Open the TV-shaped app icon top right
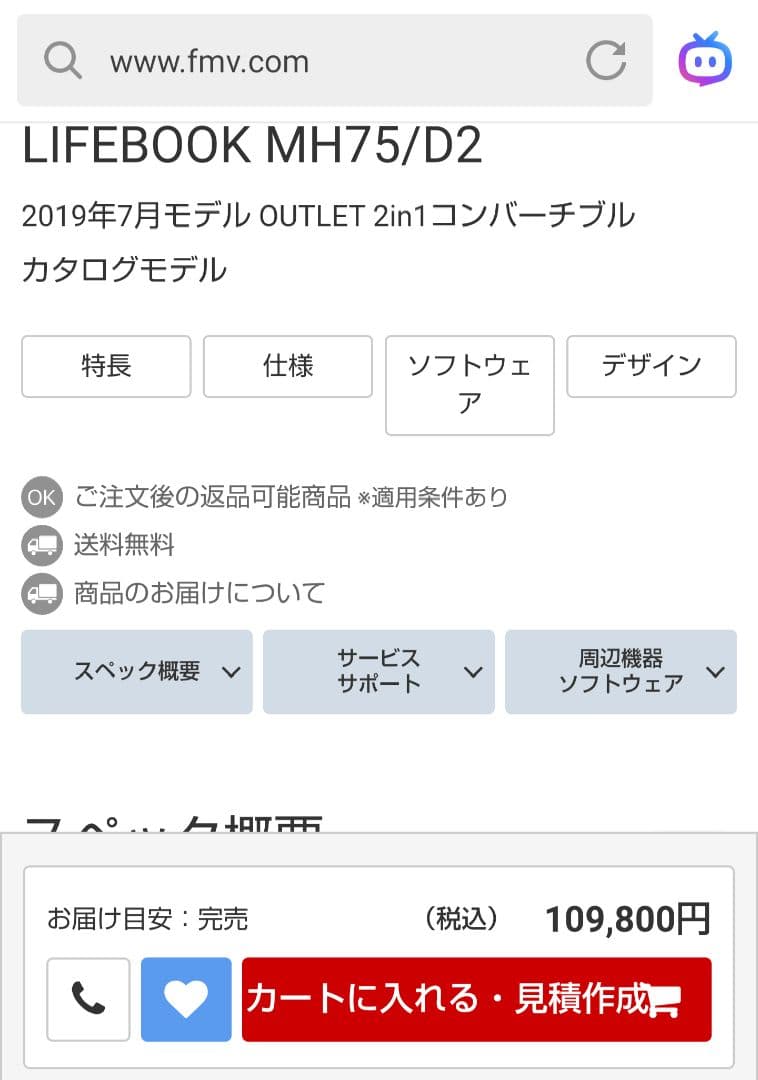The image size is (758, 1080). click(x=708, y=60)
